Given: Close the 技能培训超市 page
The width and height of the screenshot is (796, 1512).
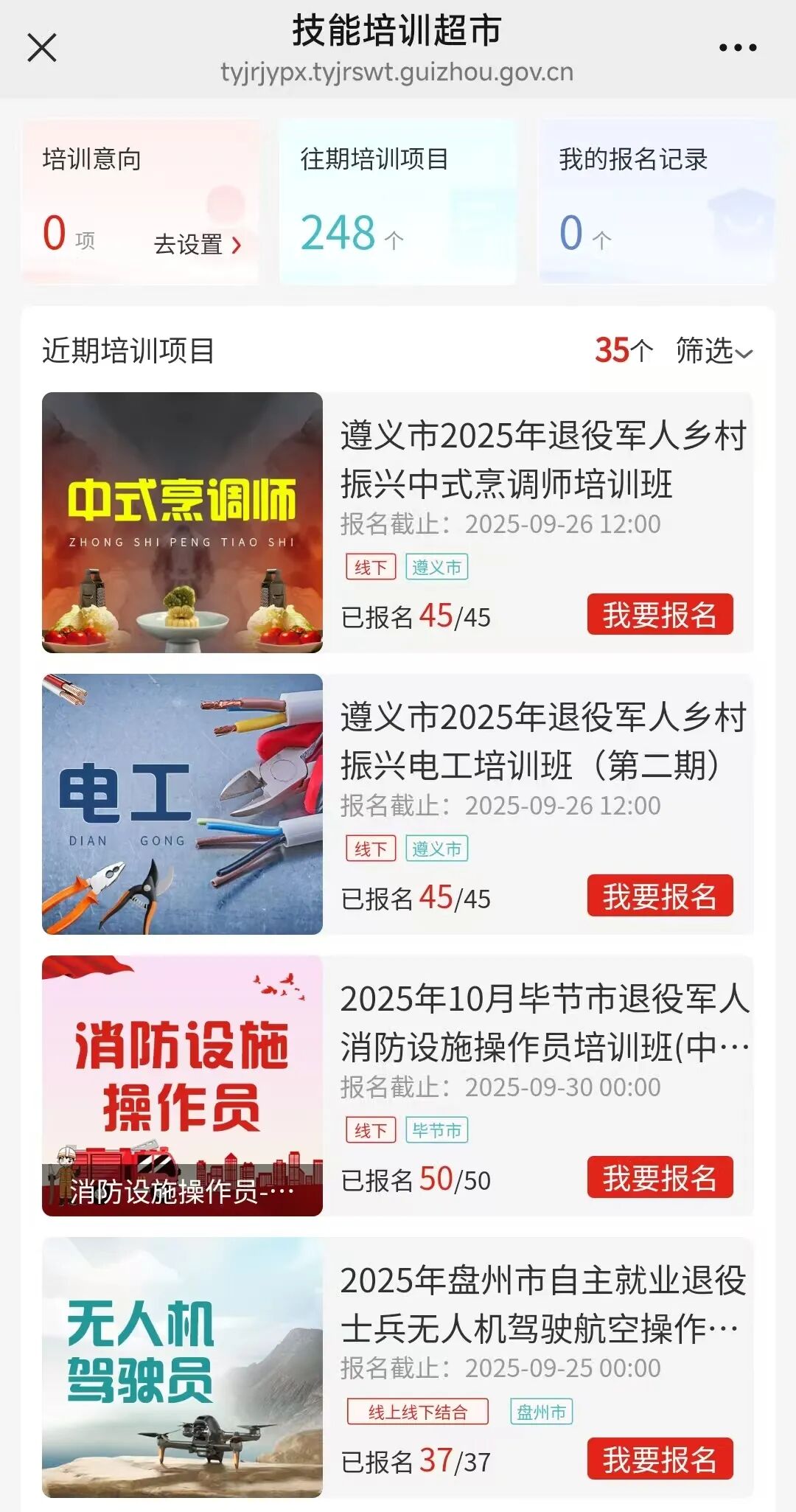Looking at the screenshot, I should [x=42, y=49].
